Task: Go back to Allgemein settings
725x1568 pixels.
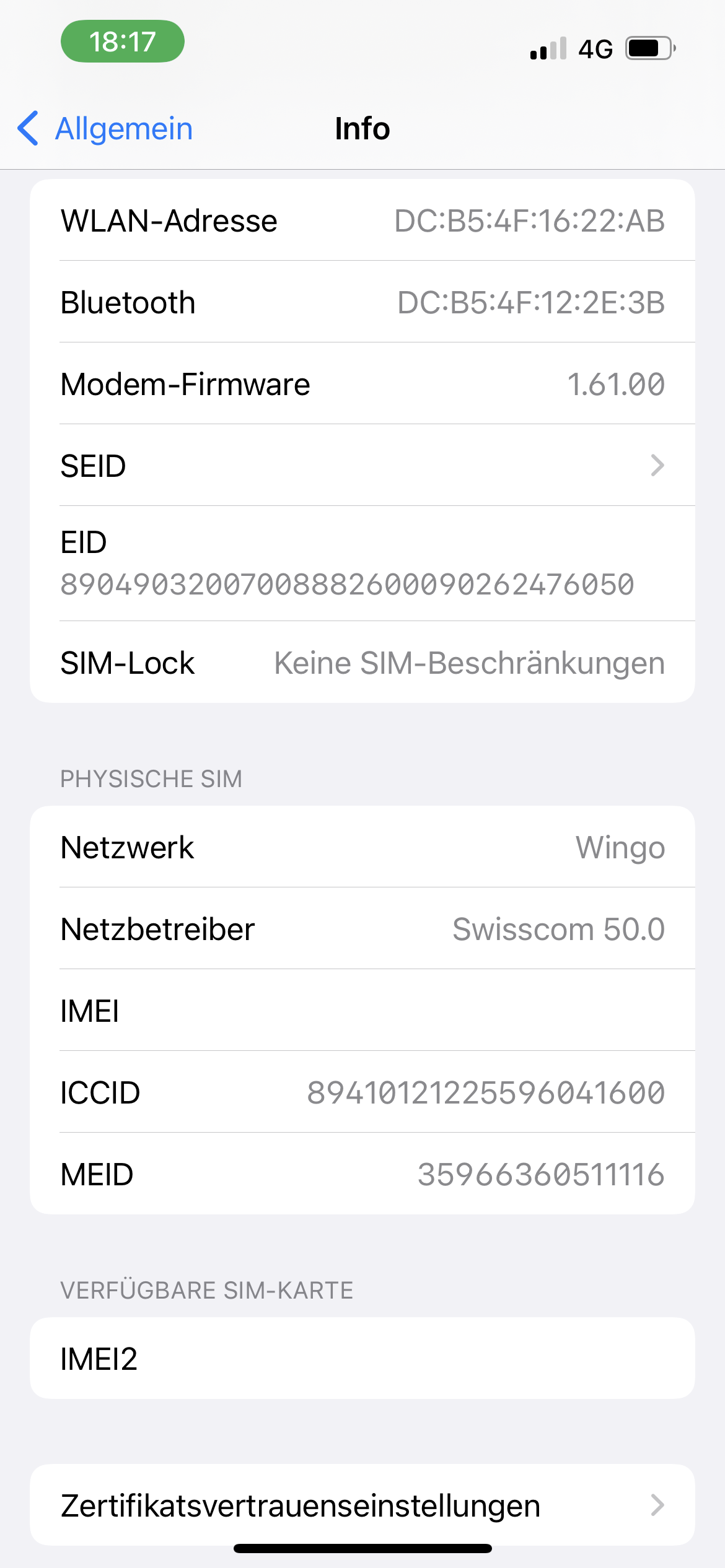Action: point(105,129)
